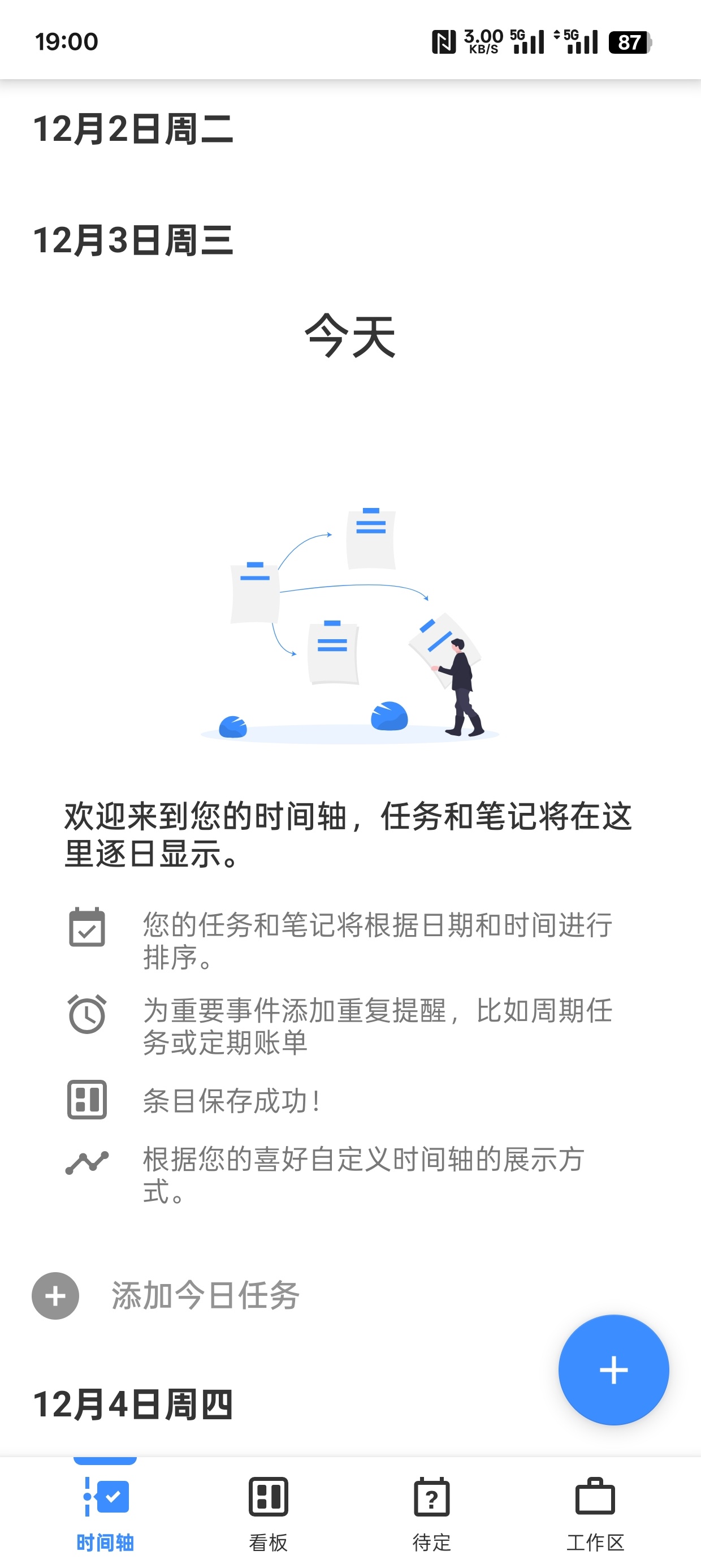
Task: Tap 添加今日任务 to add a task
Action: click(205, 1295)
